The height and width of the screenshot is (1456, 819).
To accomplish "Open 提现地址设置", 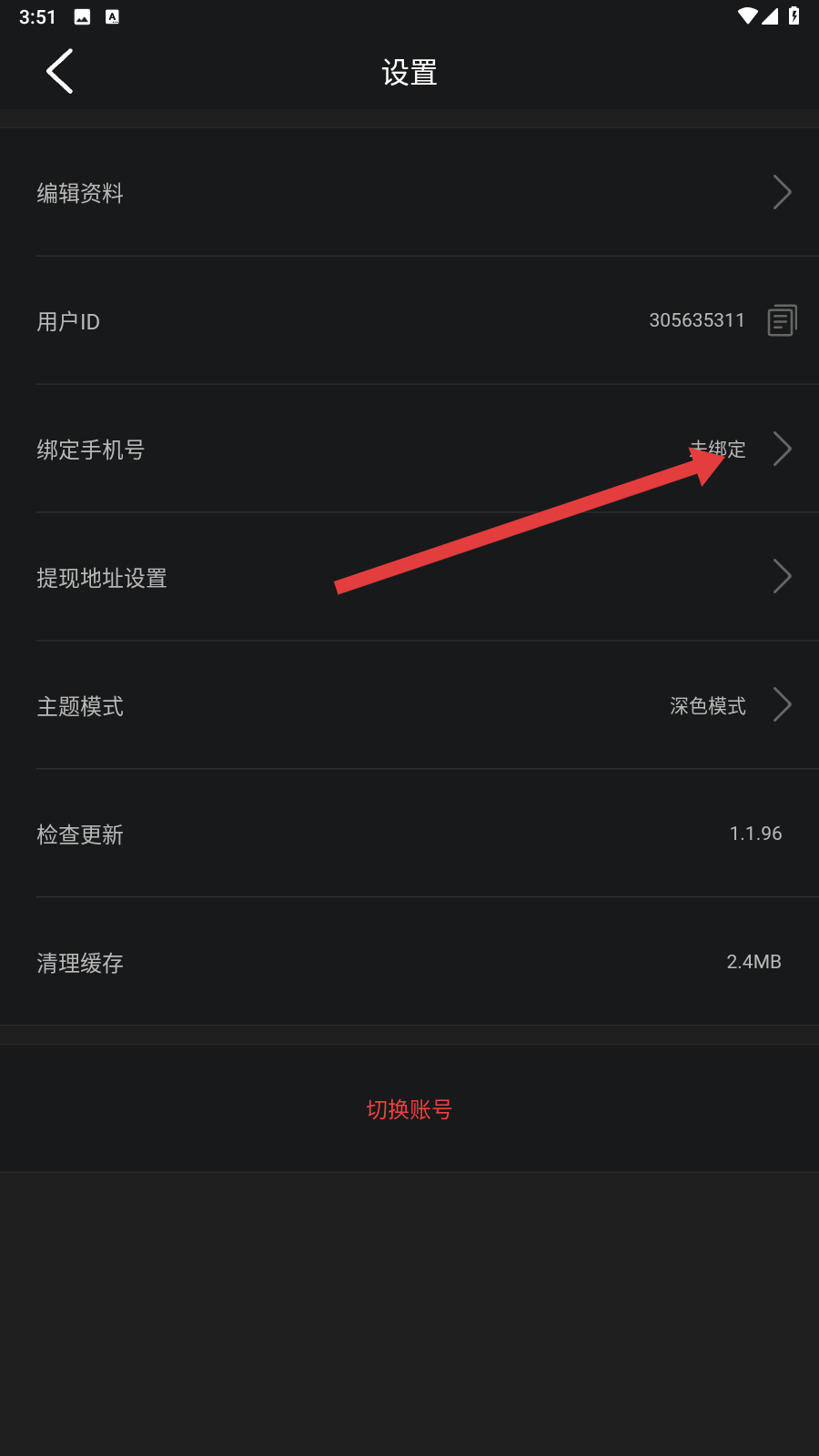I will pyautogui.click(x=409, y=578).
